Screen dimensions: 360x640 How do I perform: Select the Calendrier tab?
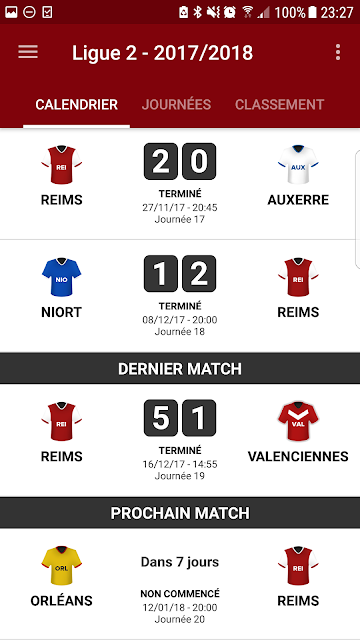pos(77,104)
